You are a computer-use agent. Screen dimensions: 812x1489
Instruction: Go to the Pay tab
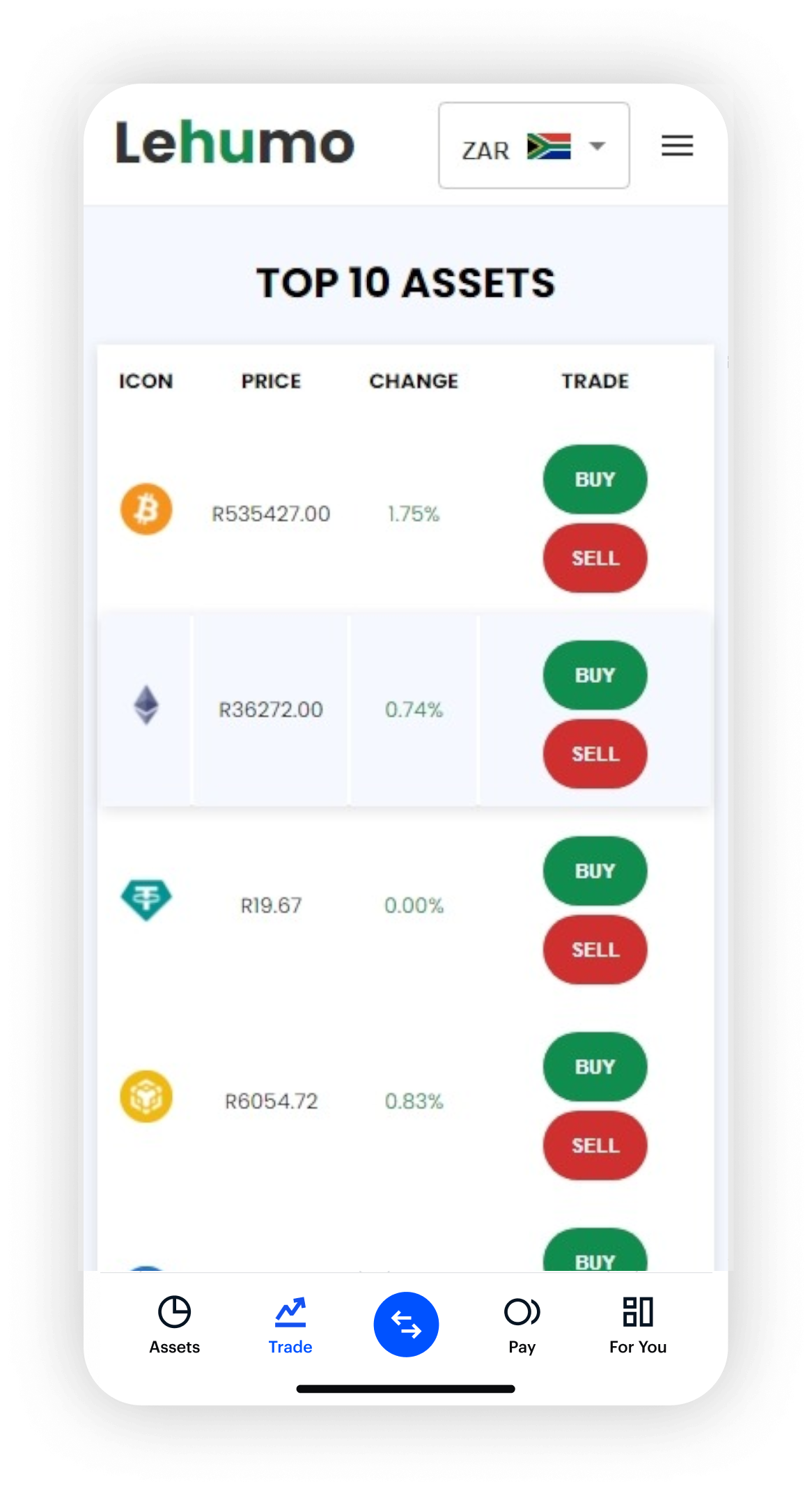[x=522, y=1325]
